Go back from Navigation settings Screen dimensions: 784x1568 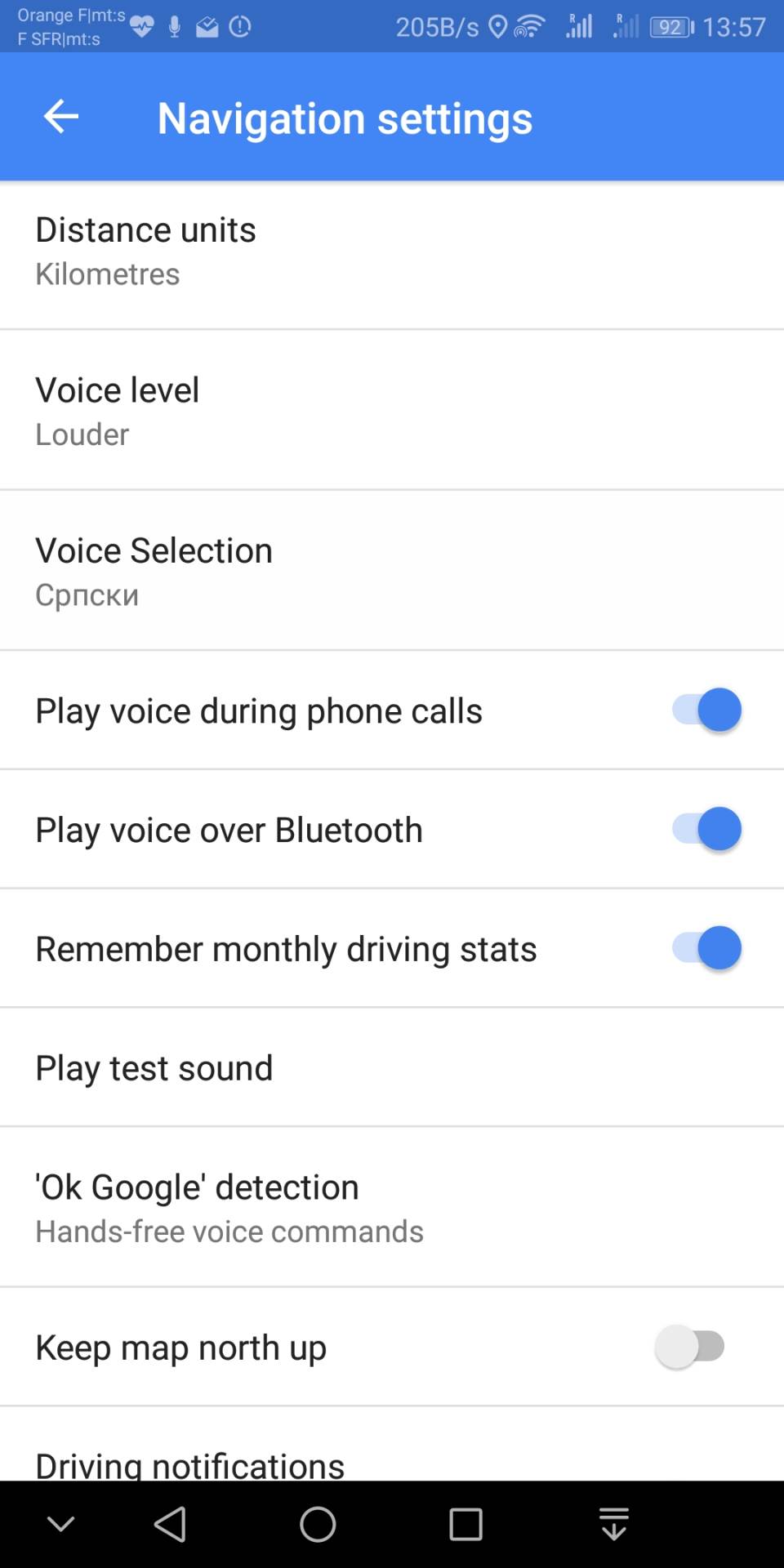[61, 117]
